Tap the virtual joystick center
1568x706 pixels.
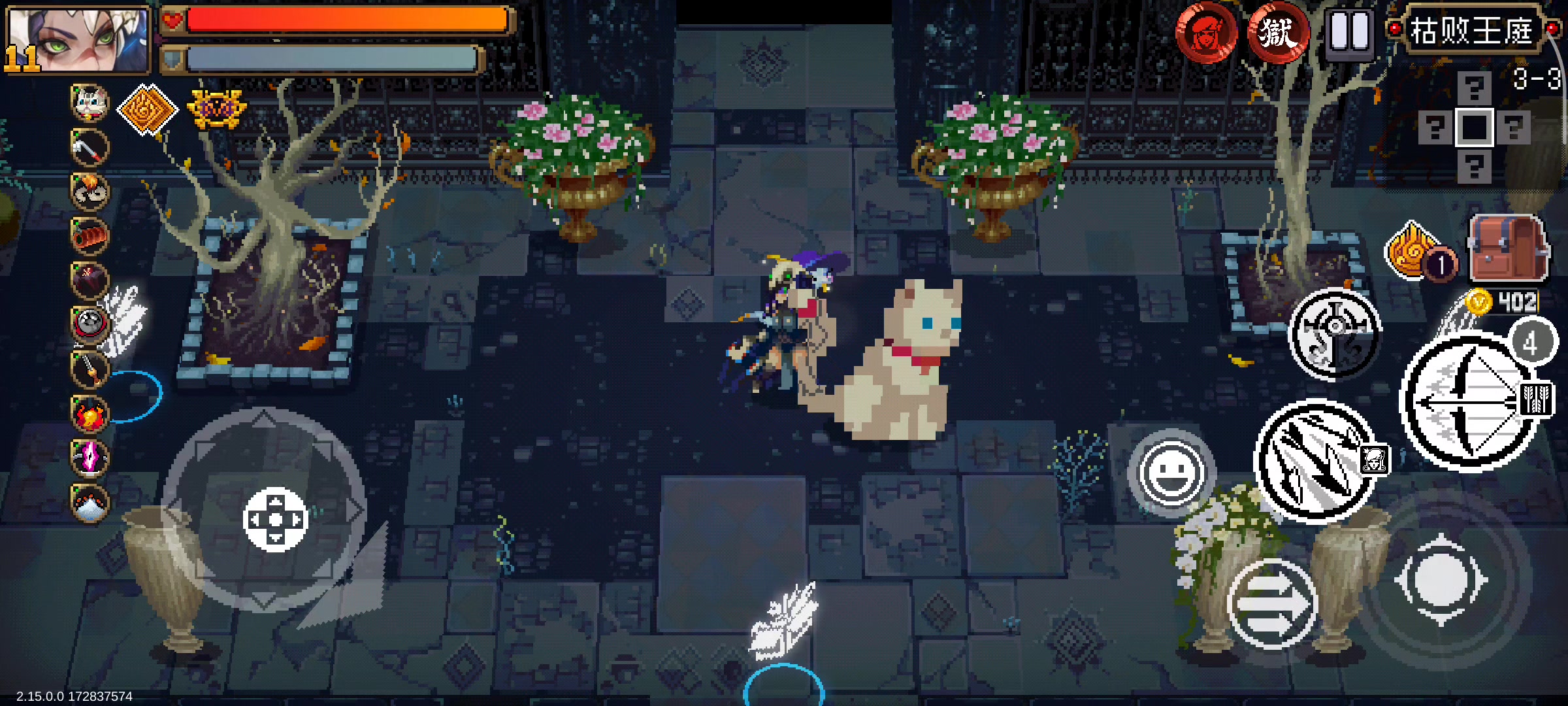275,519
